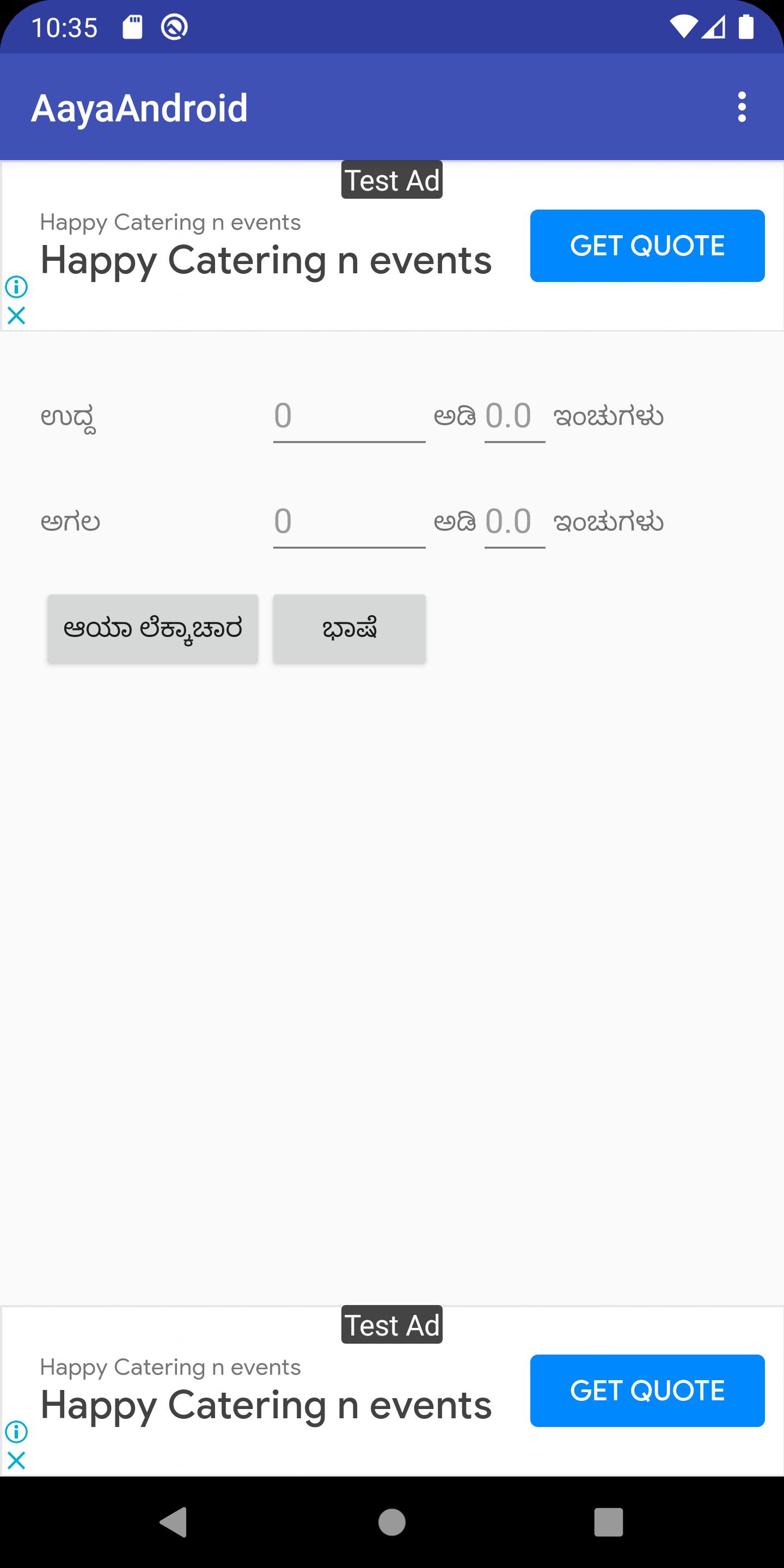The width and height of the screenshot is (784, 1568).
Task: Go back using the system navigation bar
Action: pos(174,1522)
